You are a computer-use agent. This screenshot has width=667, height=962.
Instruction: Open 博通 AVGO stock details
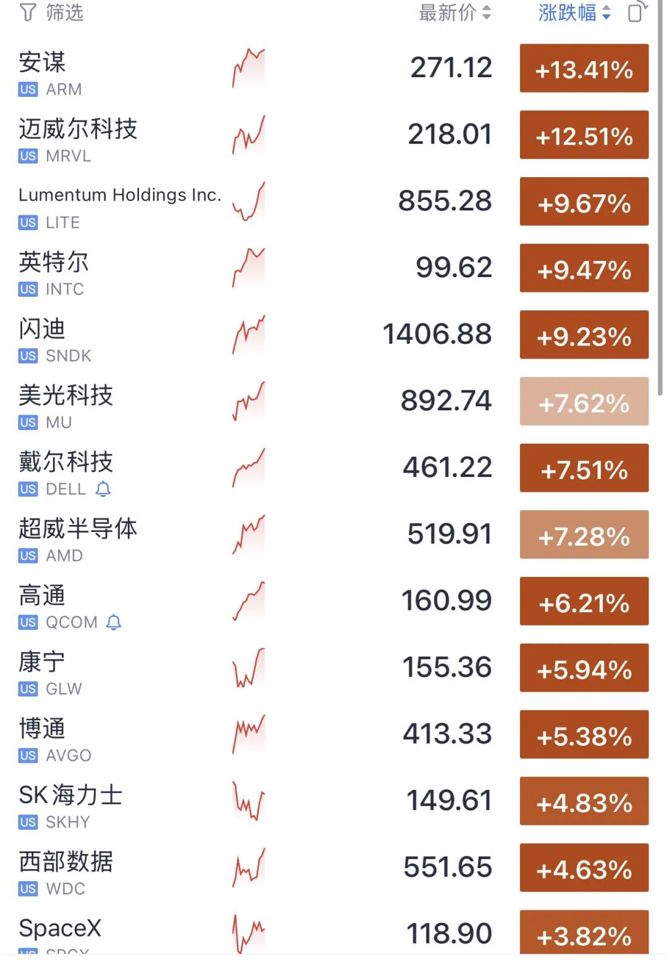tap(333, 734)
